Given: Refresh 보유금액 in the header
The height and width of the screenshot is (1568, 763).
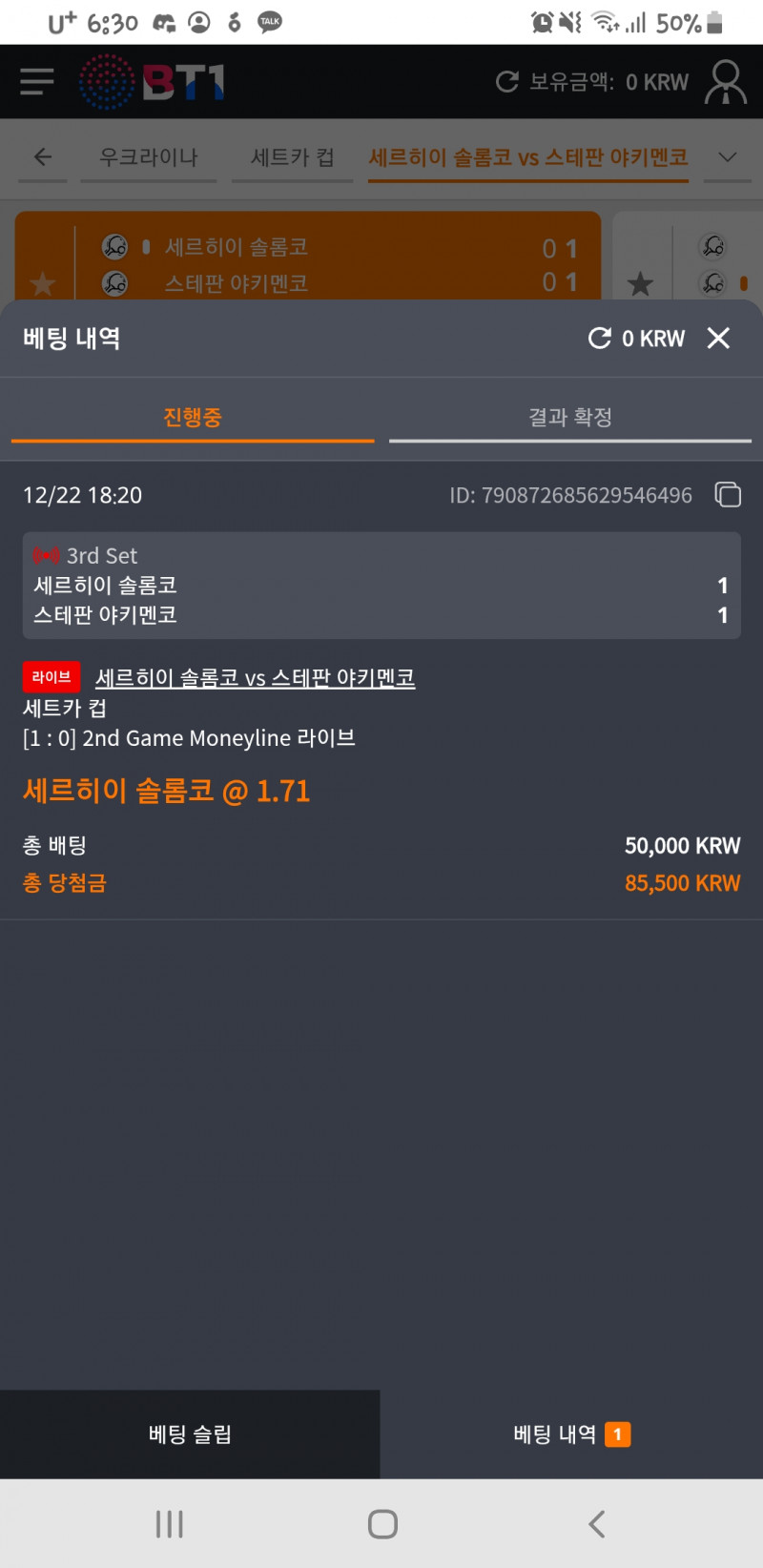Looking at the screenshot, I should [507, 82].
